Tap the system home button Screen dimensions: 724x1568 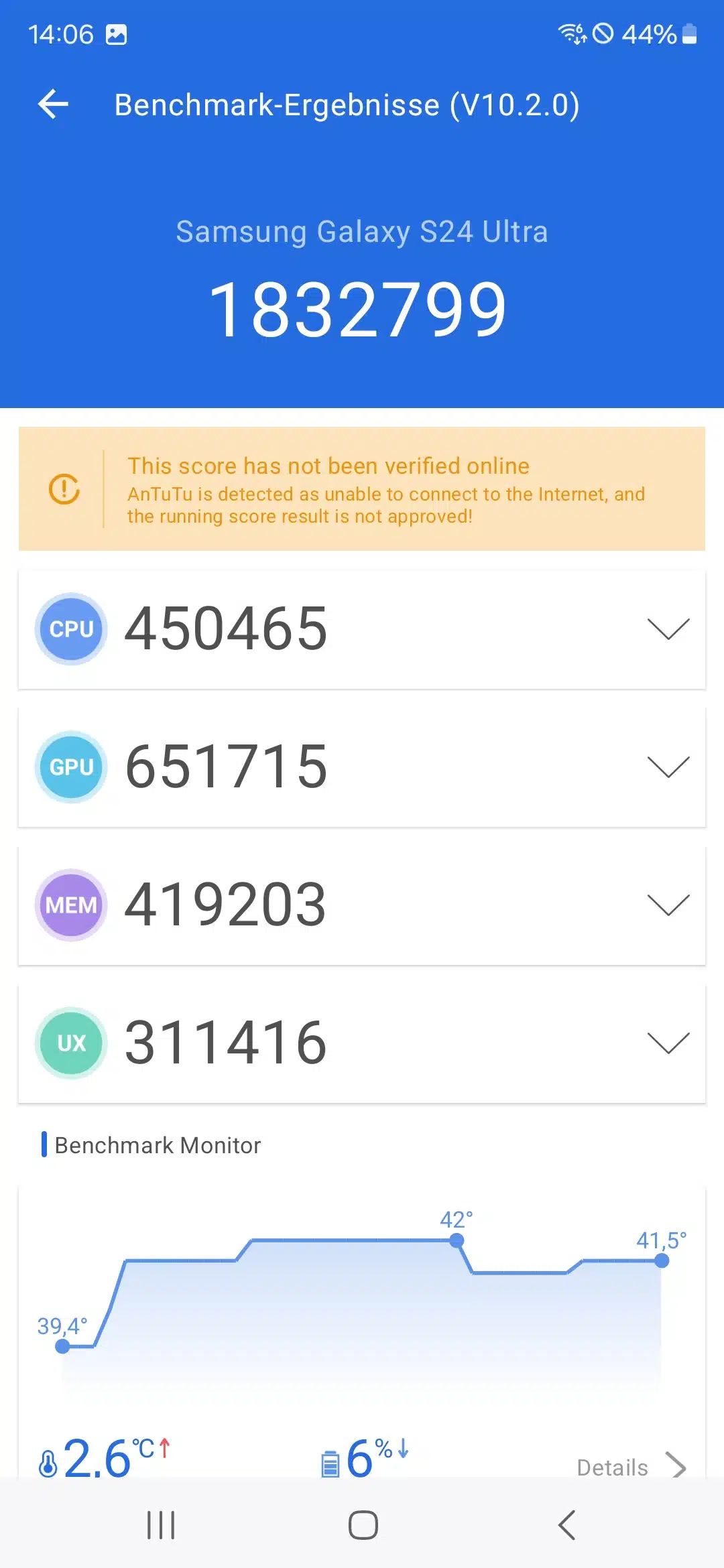[363, 1525]
